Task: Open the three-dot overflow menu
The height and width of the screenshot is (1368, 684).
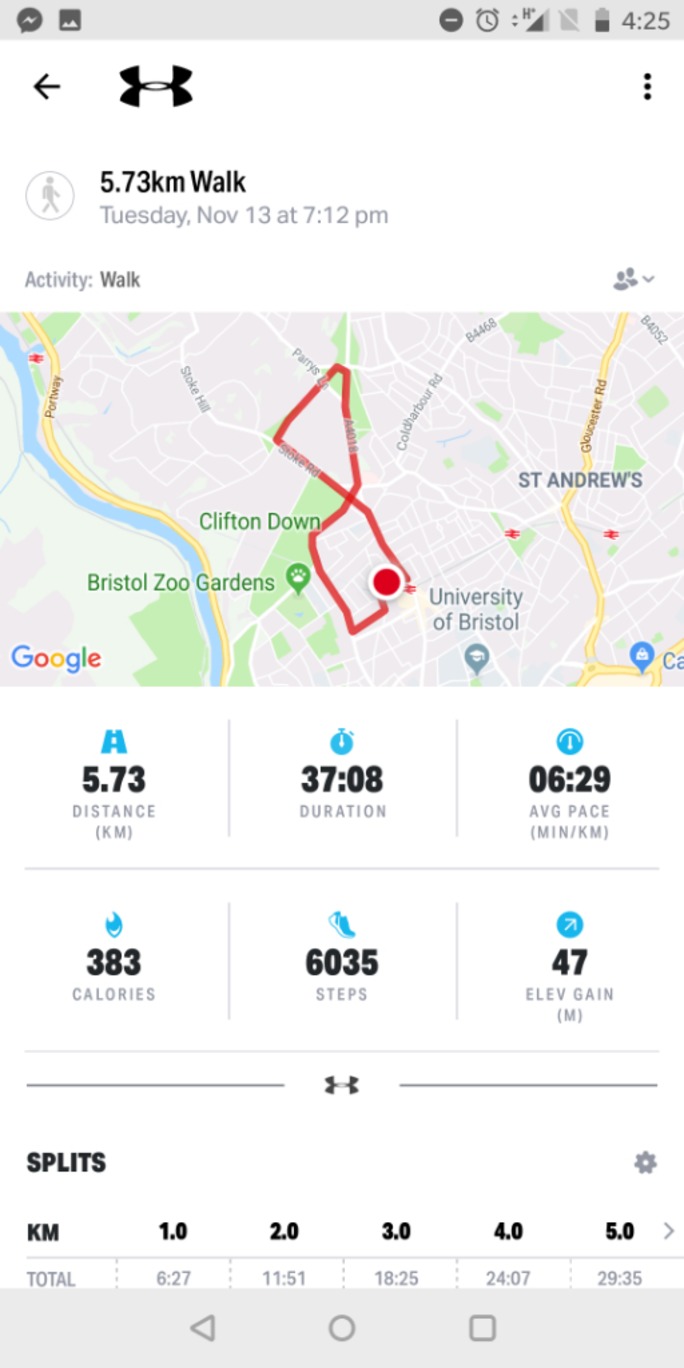Action: tap(647, 87)
